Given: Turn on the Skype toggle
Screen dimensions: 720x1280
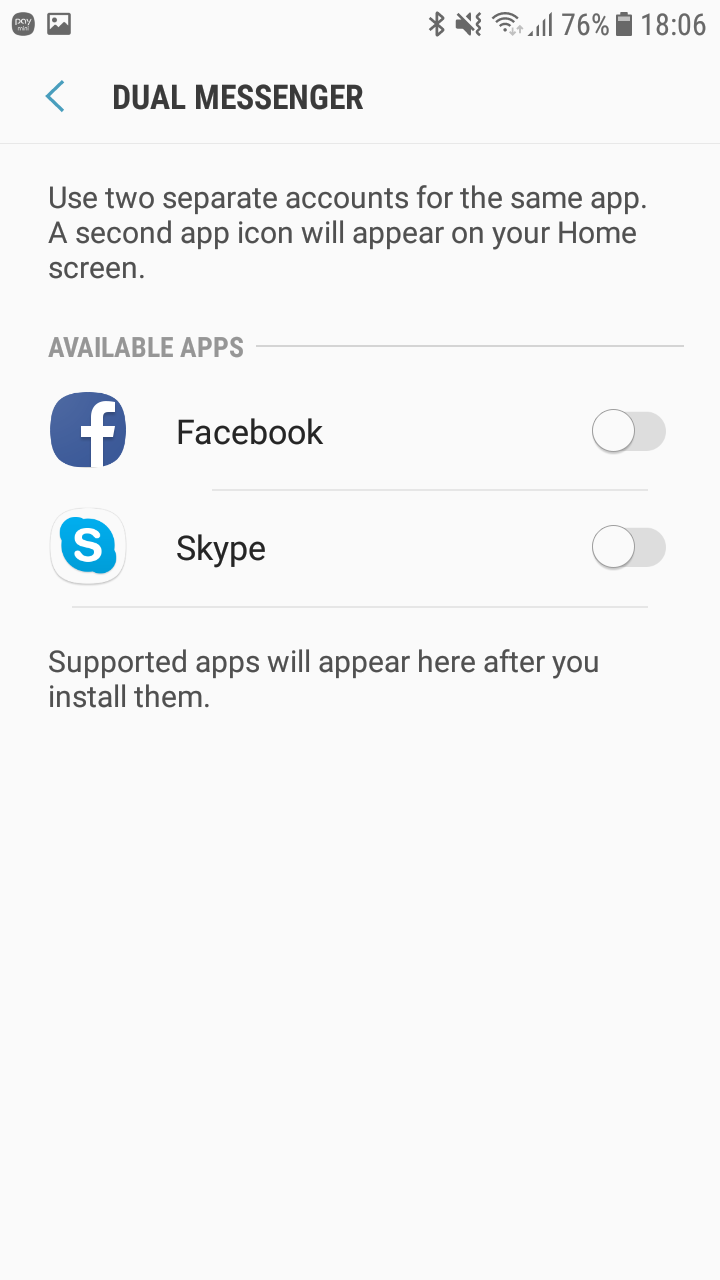Looking at the screenshot, I should (x=628, y=548).
